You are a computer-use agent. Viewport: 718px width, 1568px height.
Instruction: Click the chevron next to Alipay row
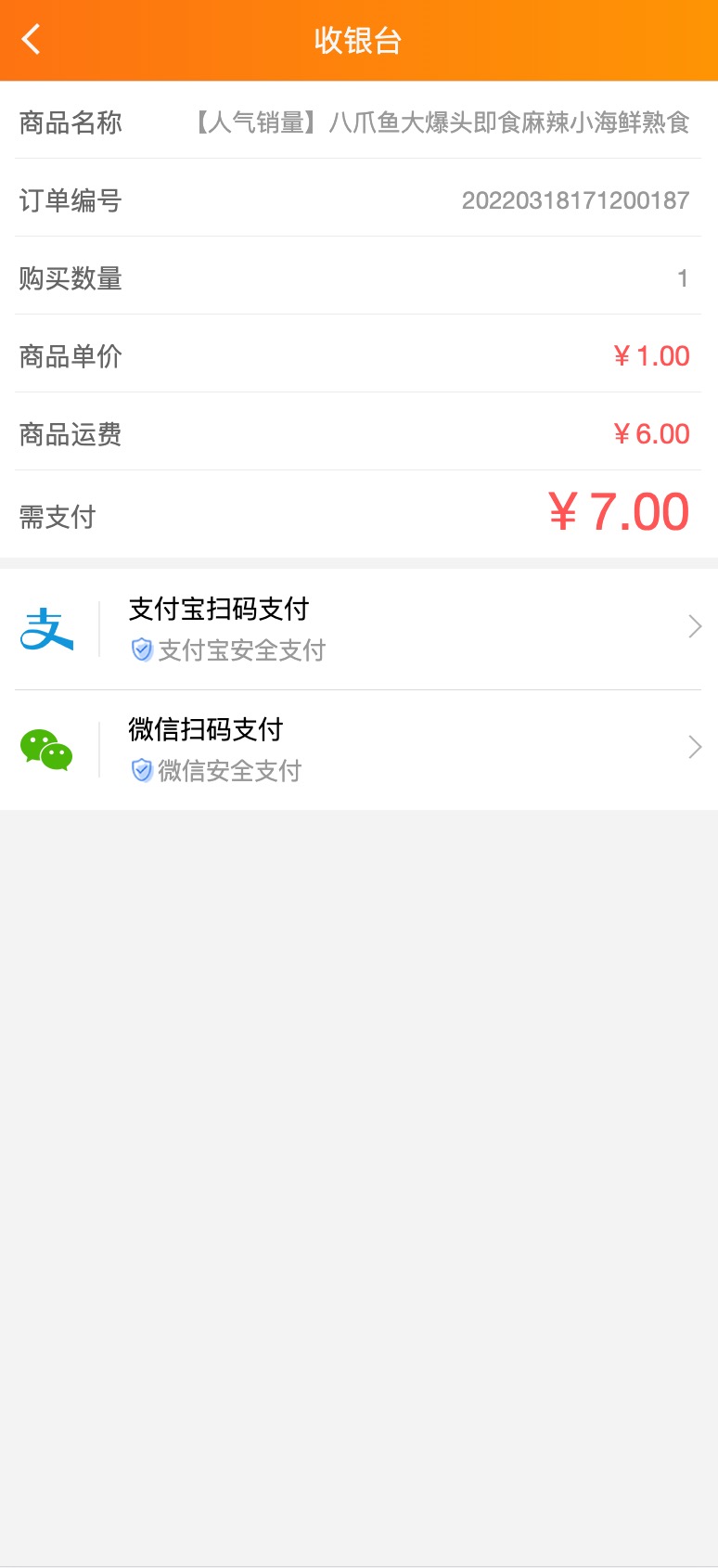click(694, 626)
